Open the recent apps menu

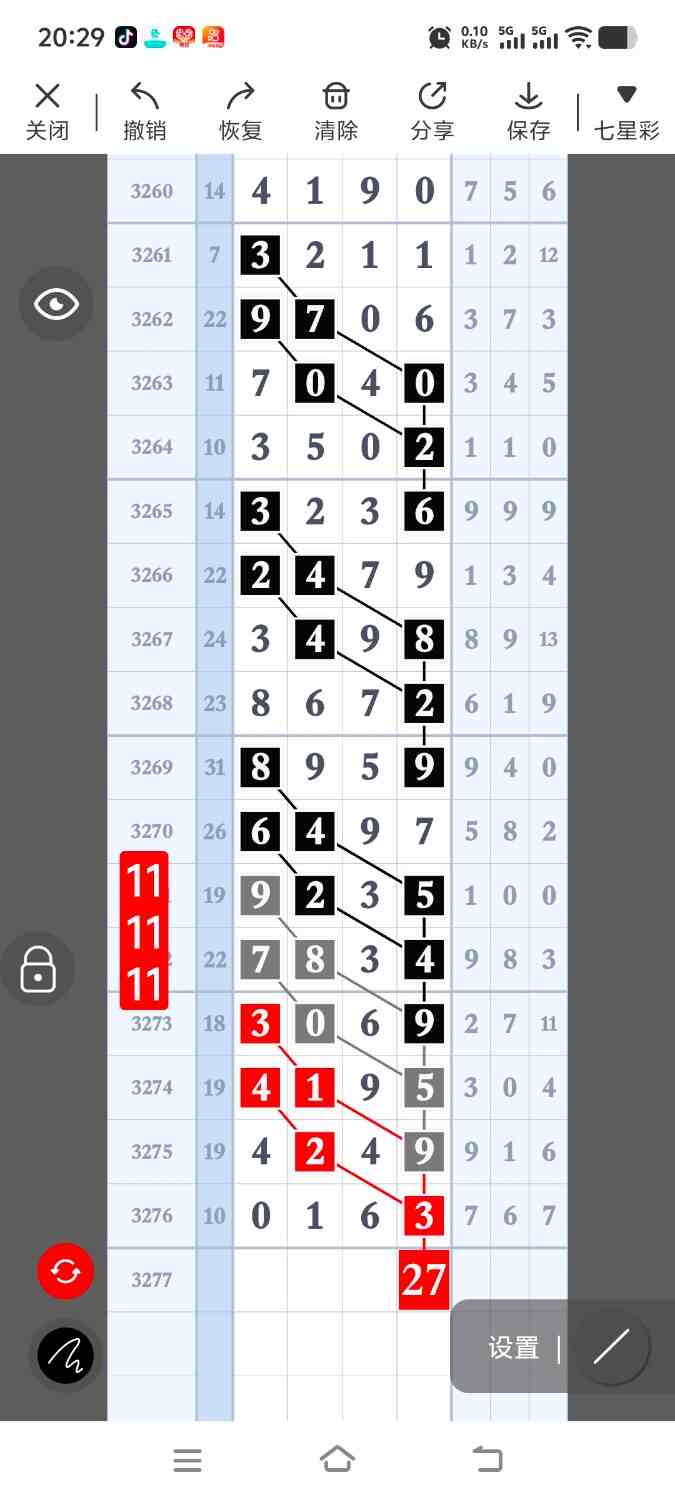click(x=187, y=1460)
